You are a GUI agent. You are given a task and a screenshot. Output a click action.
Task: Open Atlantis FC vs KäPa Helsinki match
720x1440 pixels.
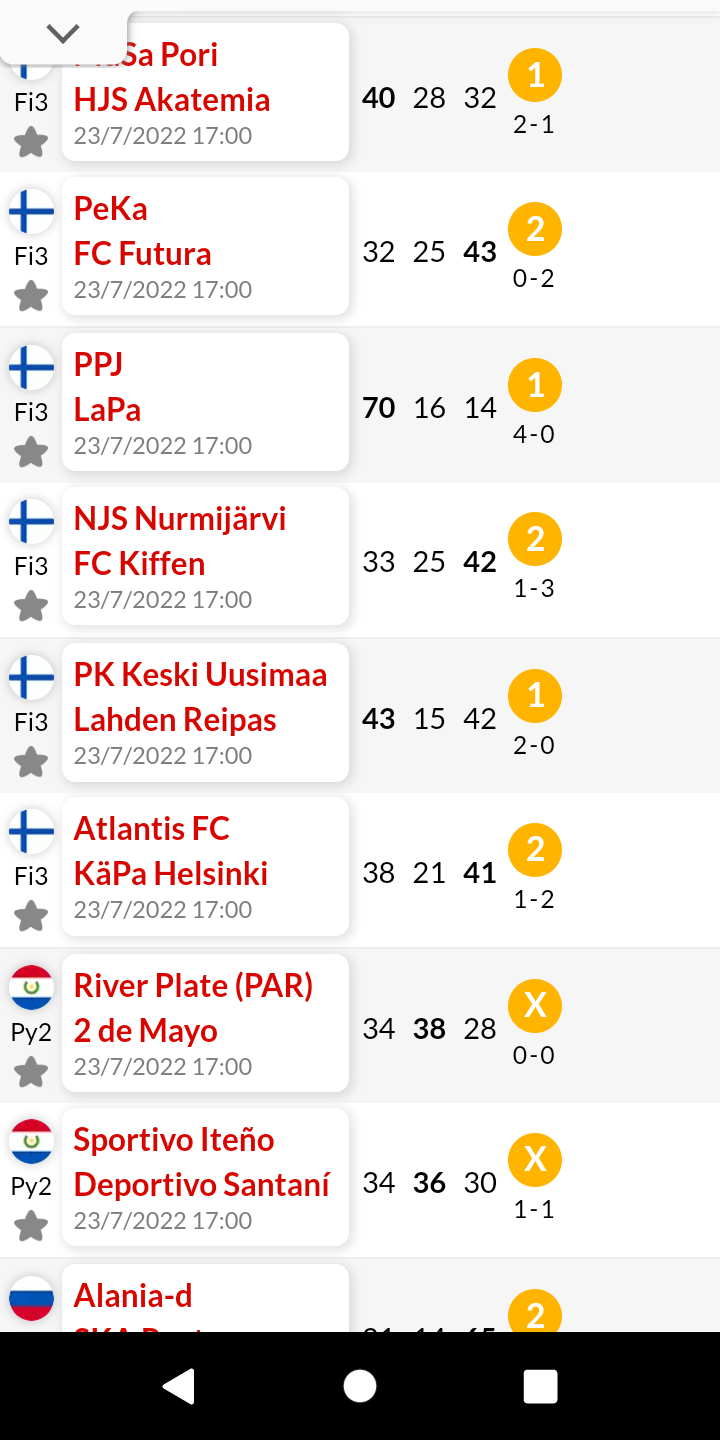click(205, 866)
